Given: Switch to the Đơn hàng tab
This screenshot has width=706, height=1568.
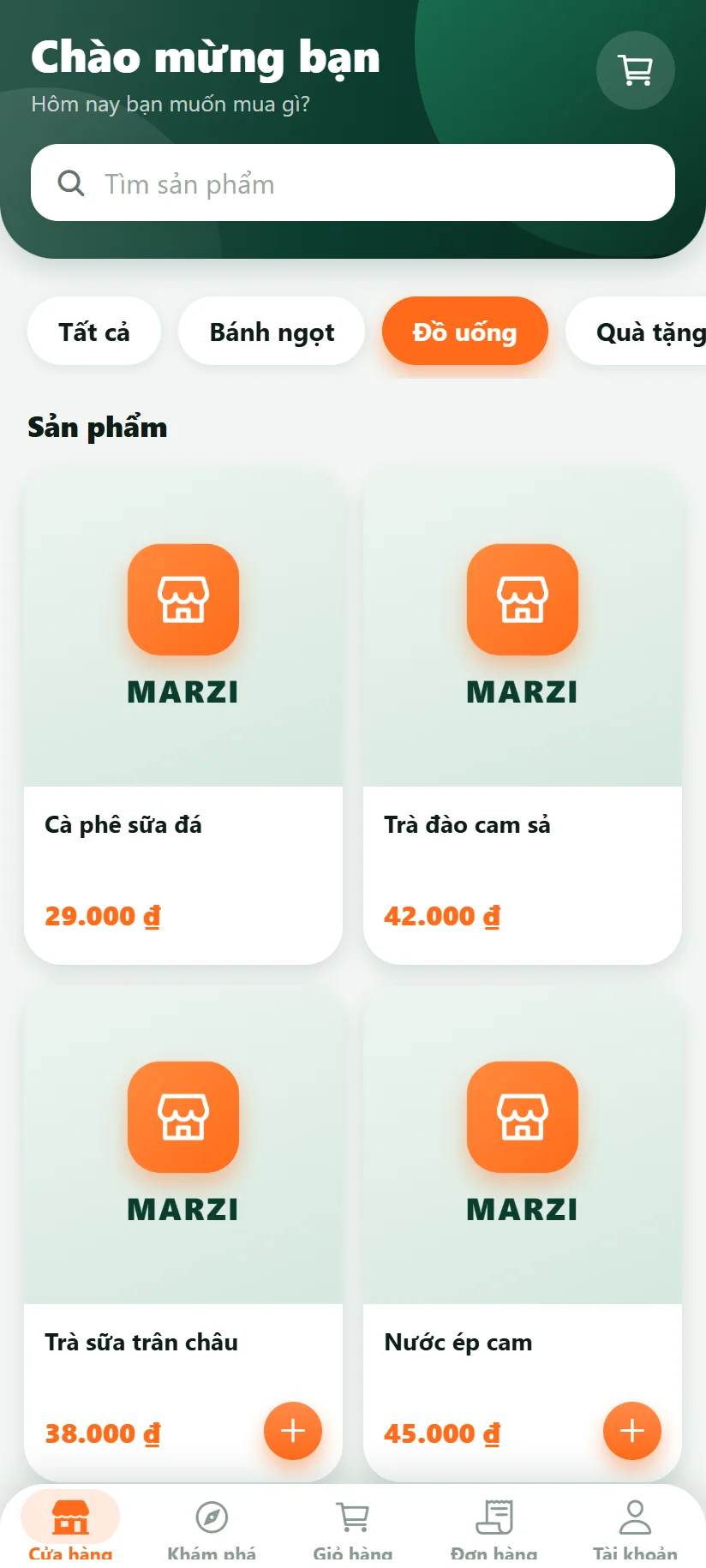Looking at the screenshot, I should [494, 1527].
